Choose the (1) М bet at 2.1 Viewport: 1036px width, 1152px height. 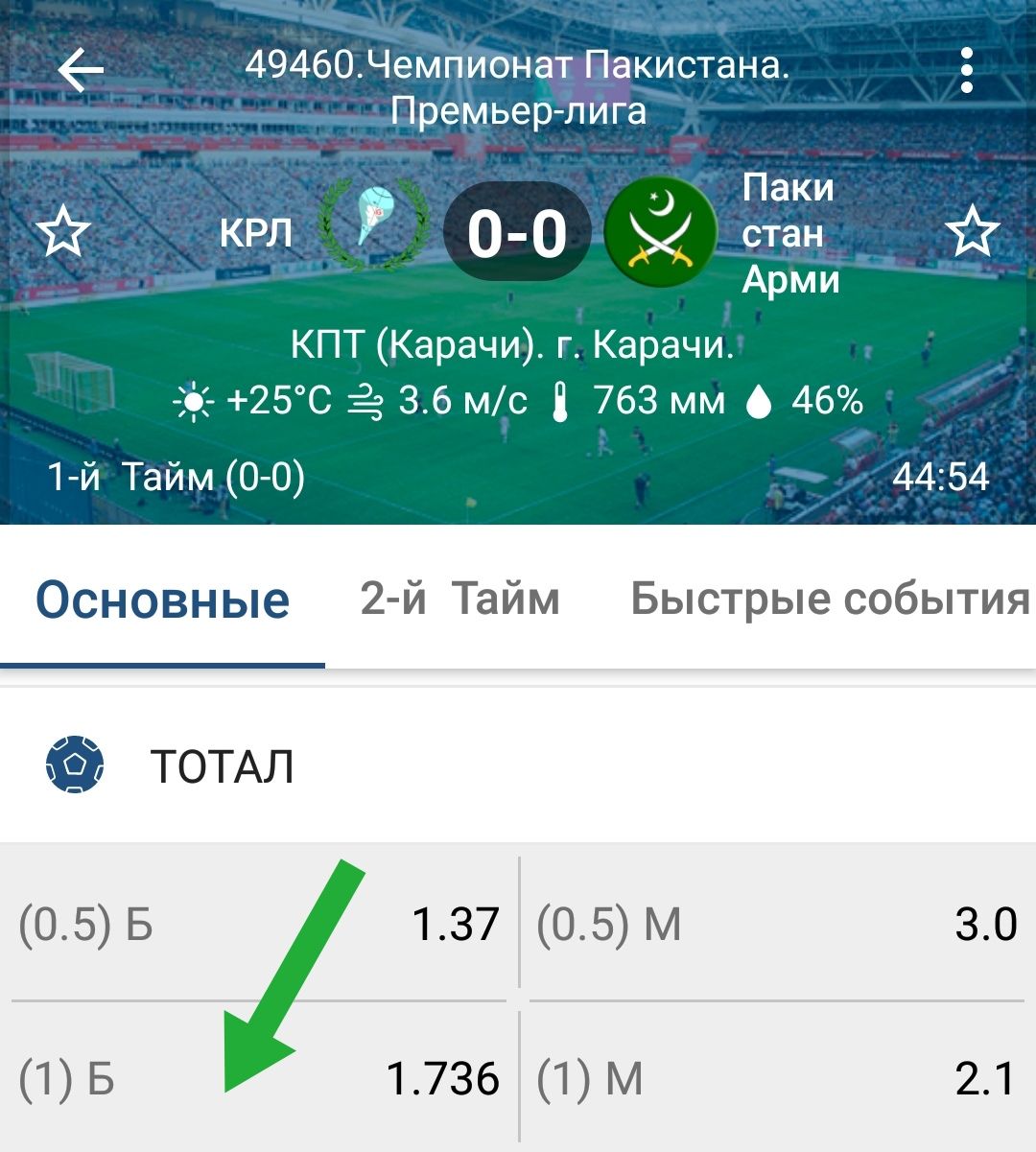tap(777, 1078)
